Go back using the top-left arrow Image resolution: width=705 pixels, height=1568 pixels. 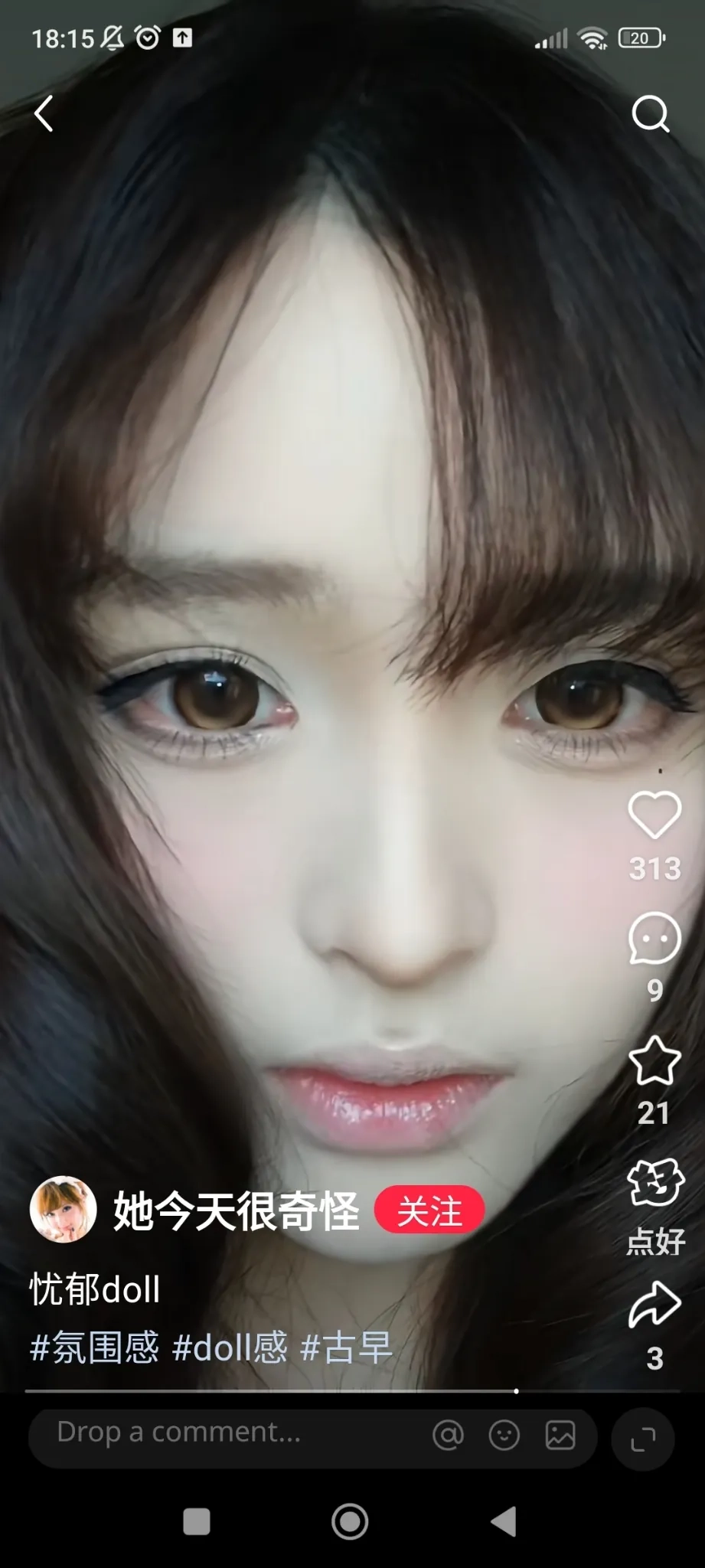tap(44, 114)
